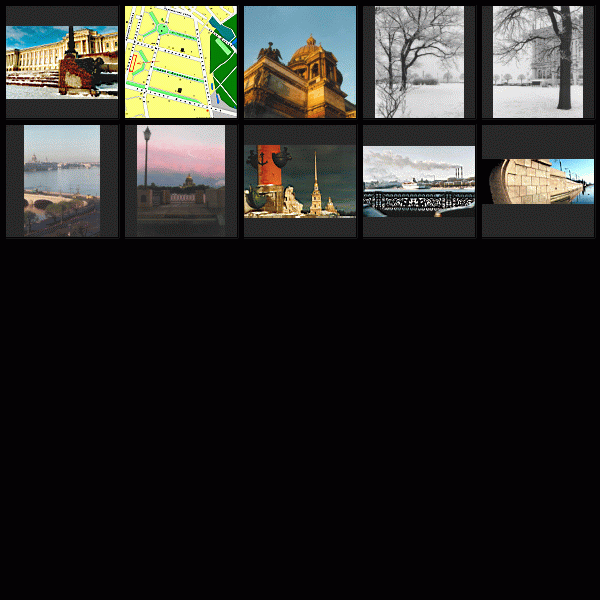Open the snowy tree with building photo

tap(538, 62)
